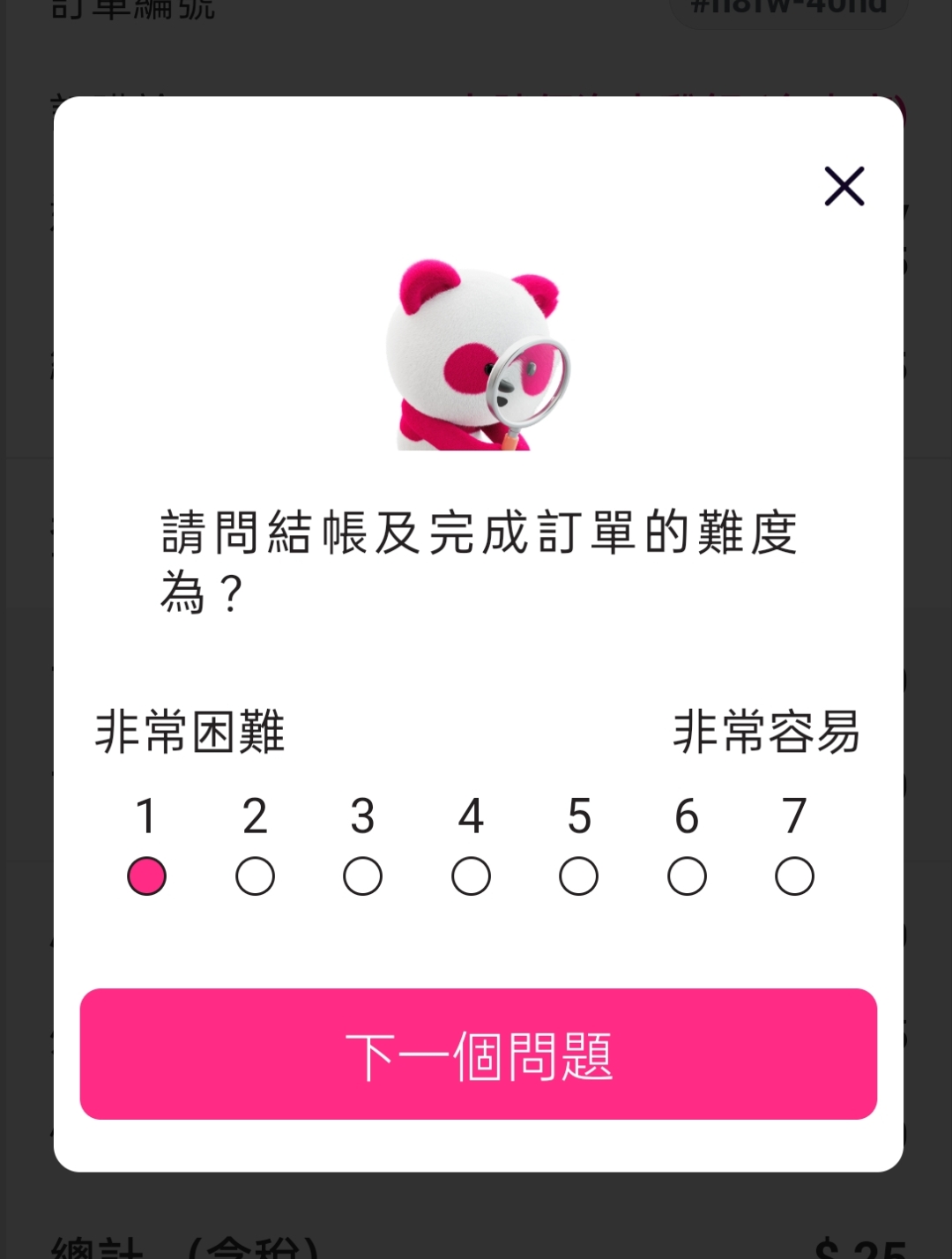Screen dimensions: 952x1259
Task: Tap the 下一個問題 button
Action: tap(478, 1054)
